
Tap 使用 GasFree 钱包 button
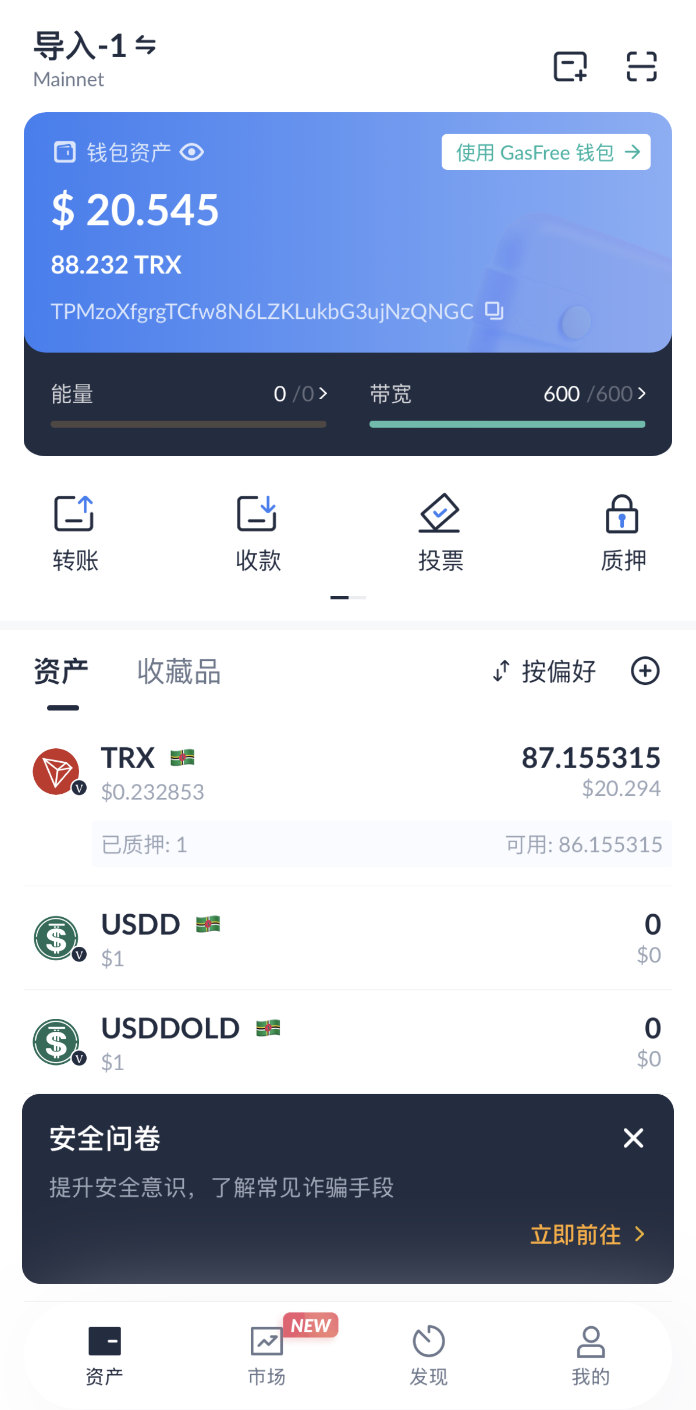[x=546, y=152]
